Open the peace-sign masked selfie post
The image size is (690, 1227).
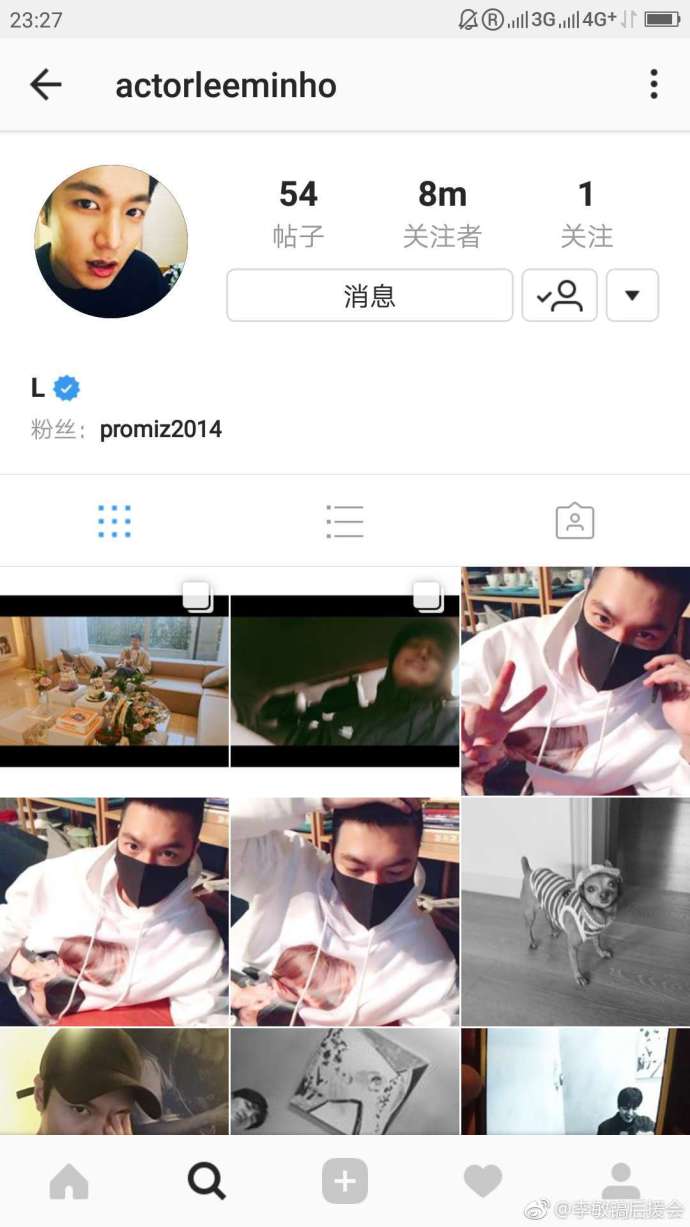tap(575, 681)
